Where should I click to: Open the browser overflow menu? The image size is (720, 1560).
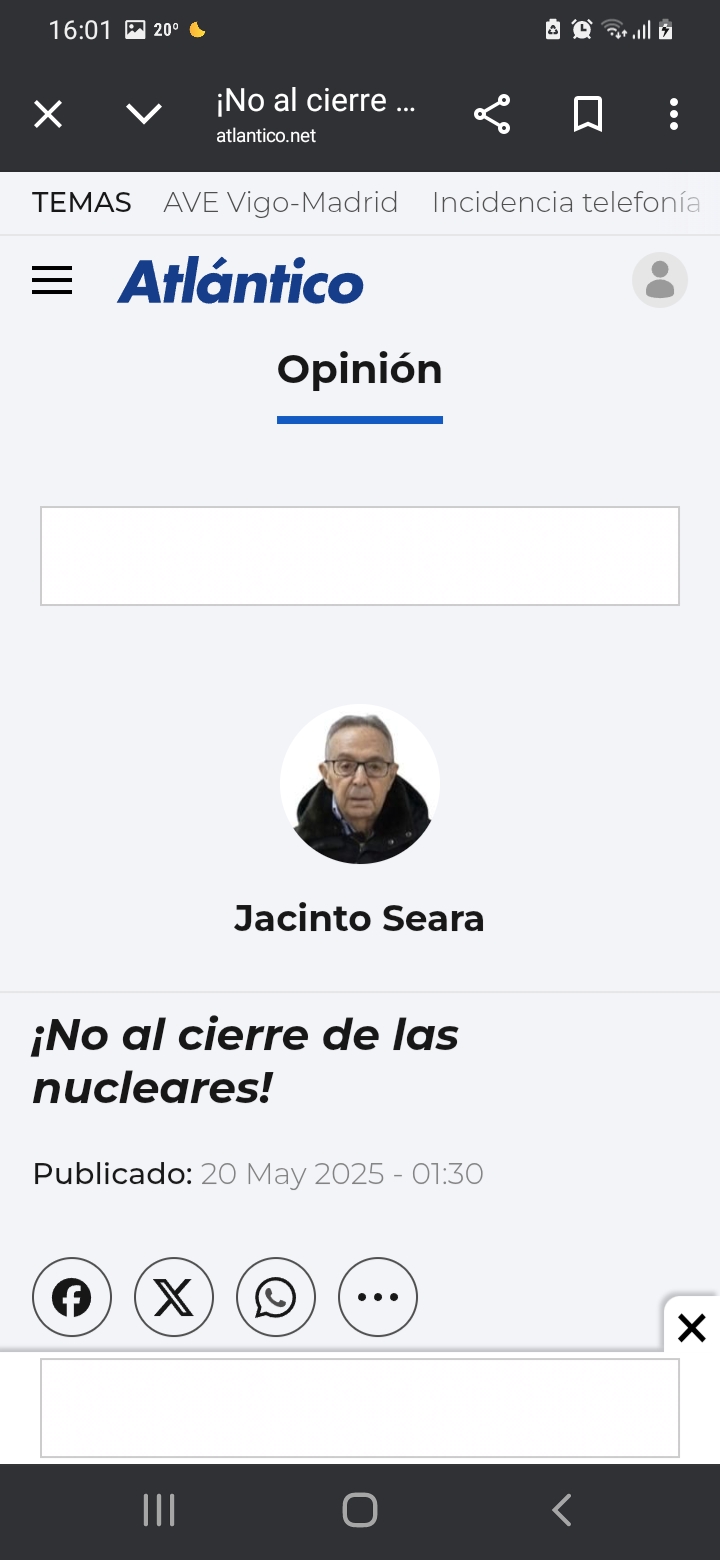(674, 115)
